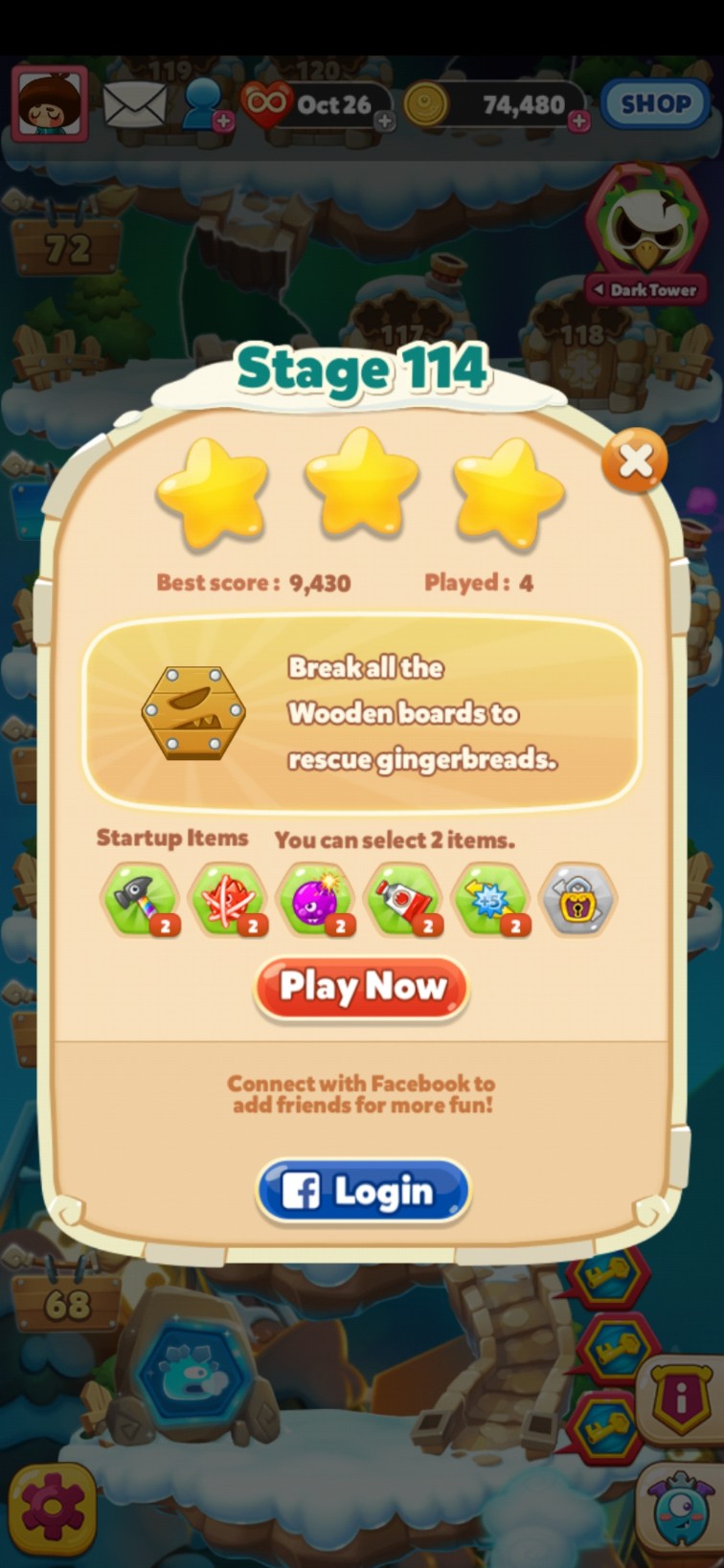Screen dimensions: 724x1568
Task: Select the purple bomb startup item
Action: tap(315, 900)
